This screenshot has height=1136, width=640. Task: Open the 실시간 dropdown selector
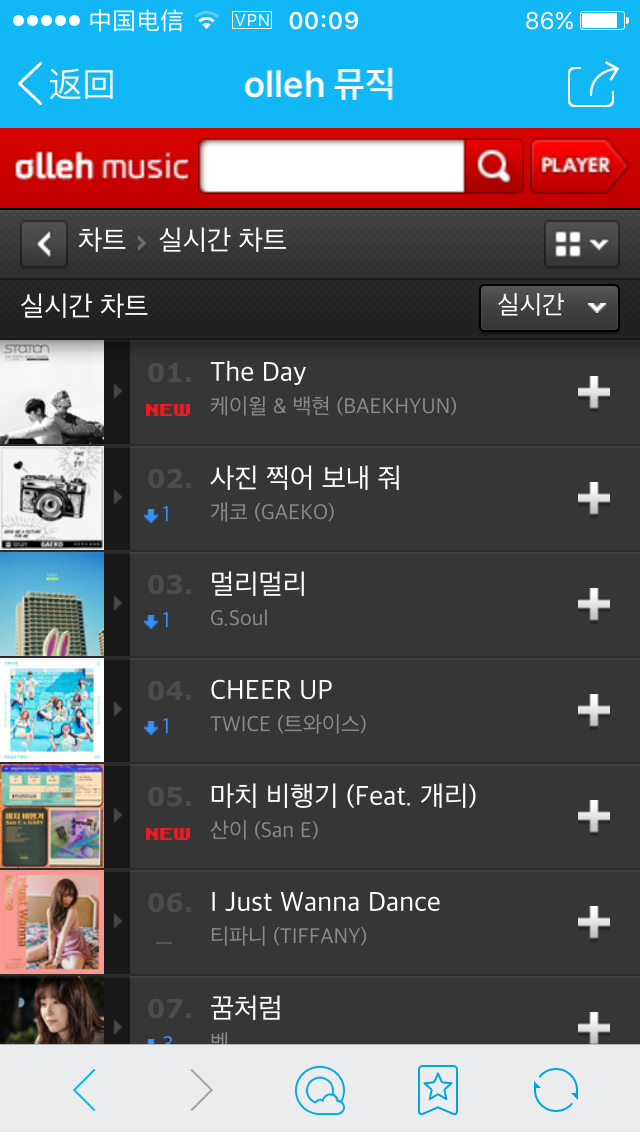point(549,307)
